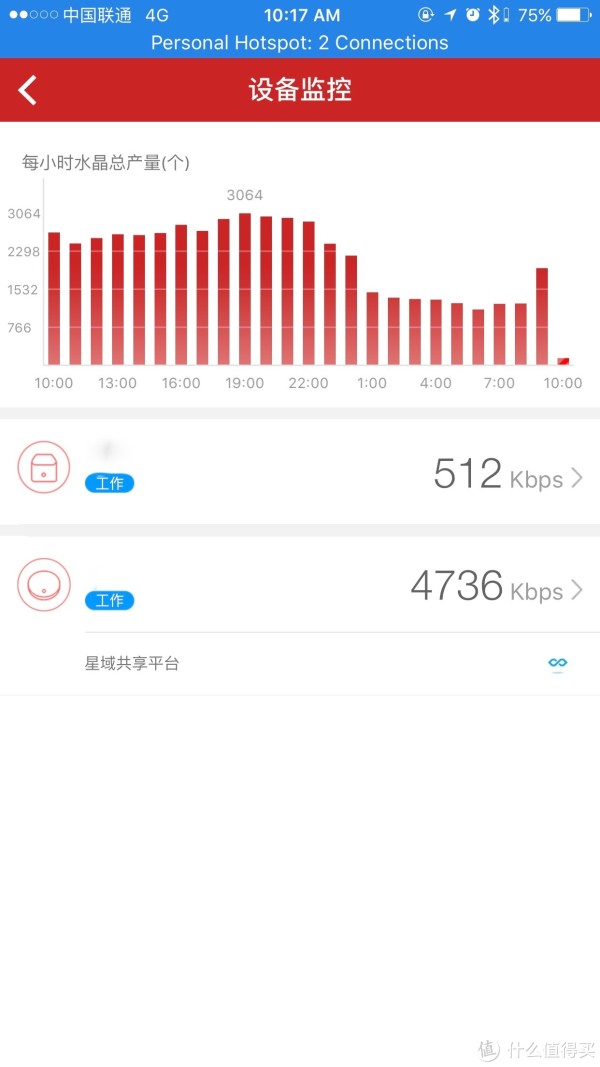
Task: Open the device row showing 4736 Kbps
Action: (300, 585)
